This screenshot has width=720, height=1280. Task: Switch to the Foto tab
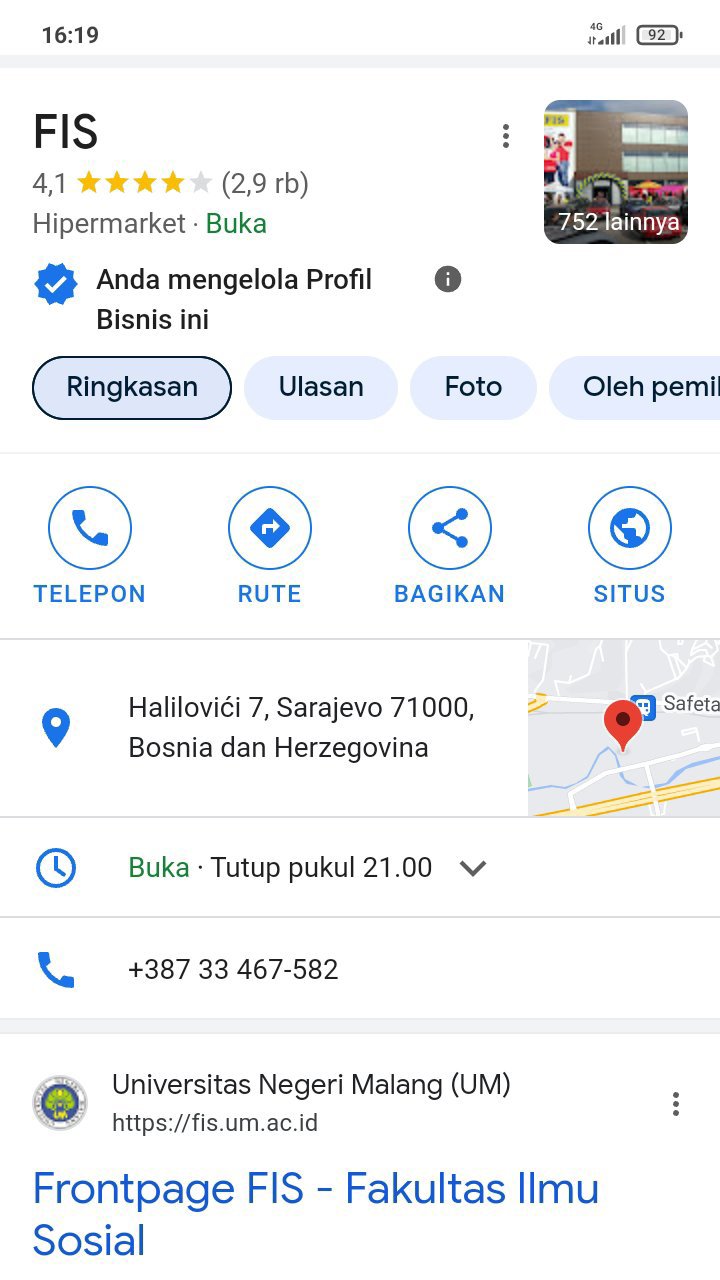tap(473, 387)
